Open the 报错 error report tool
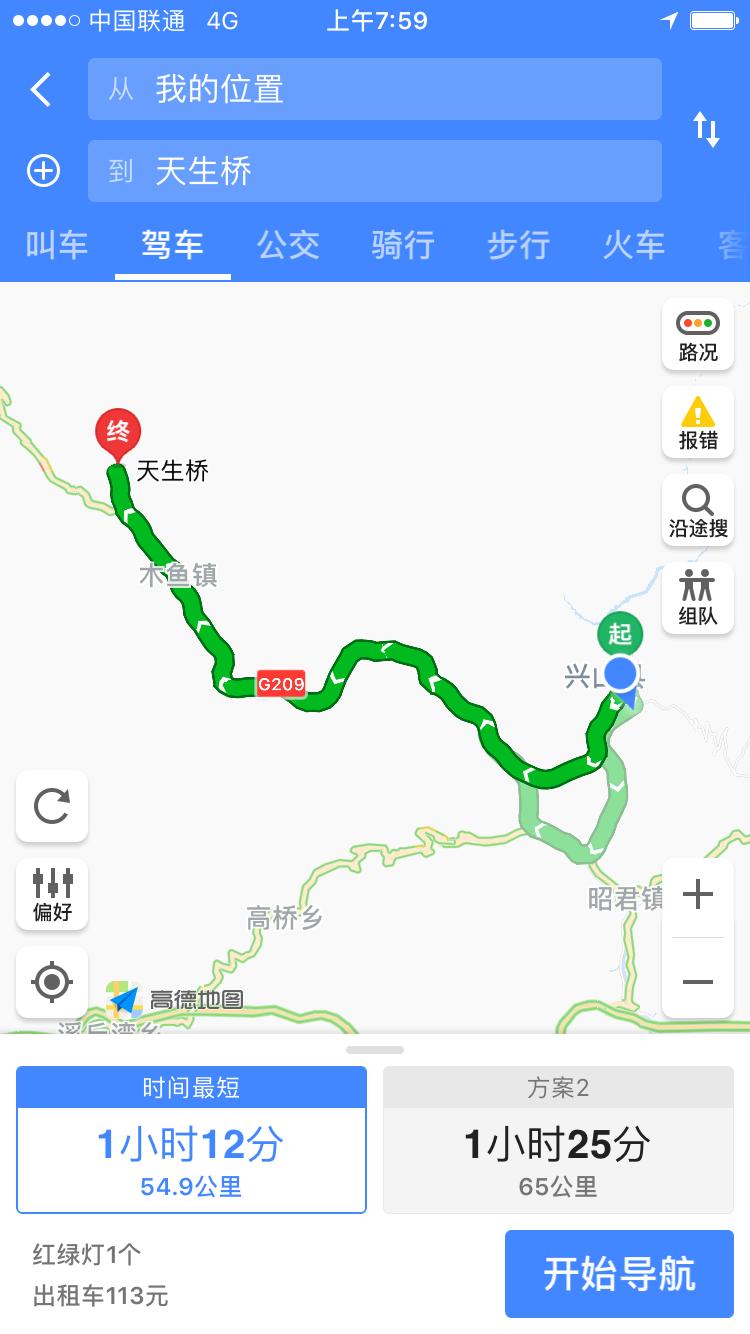750x1334 pixels. 697,422
